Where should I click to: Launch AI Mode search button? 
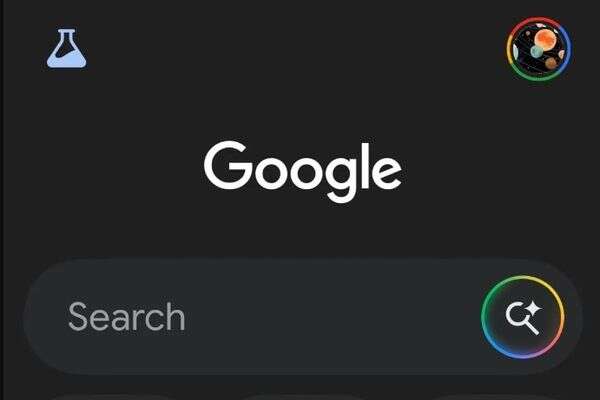point(522,317)
